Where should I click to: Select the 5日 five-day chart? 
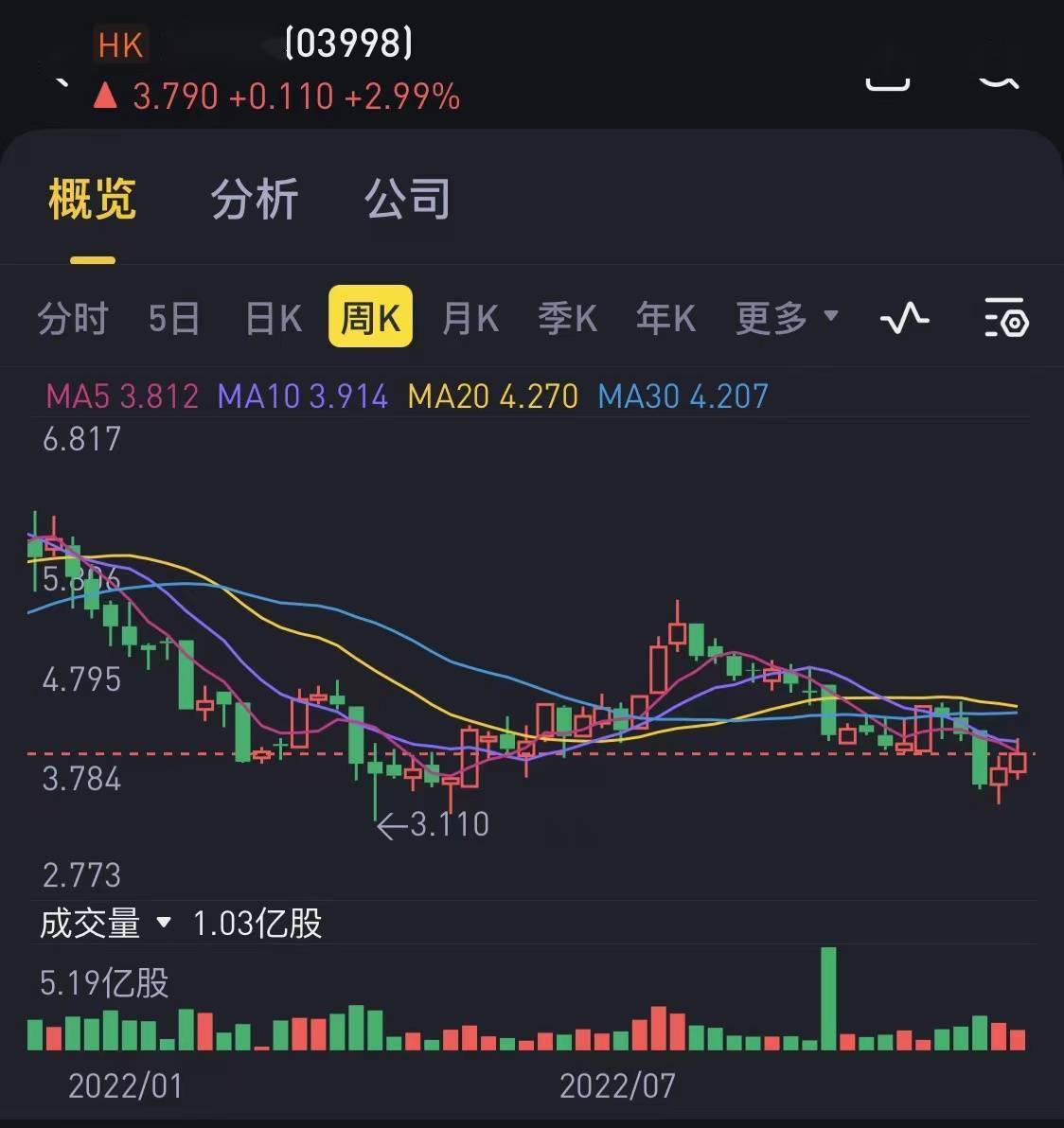(174, 318)
